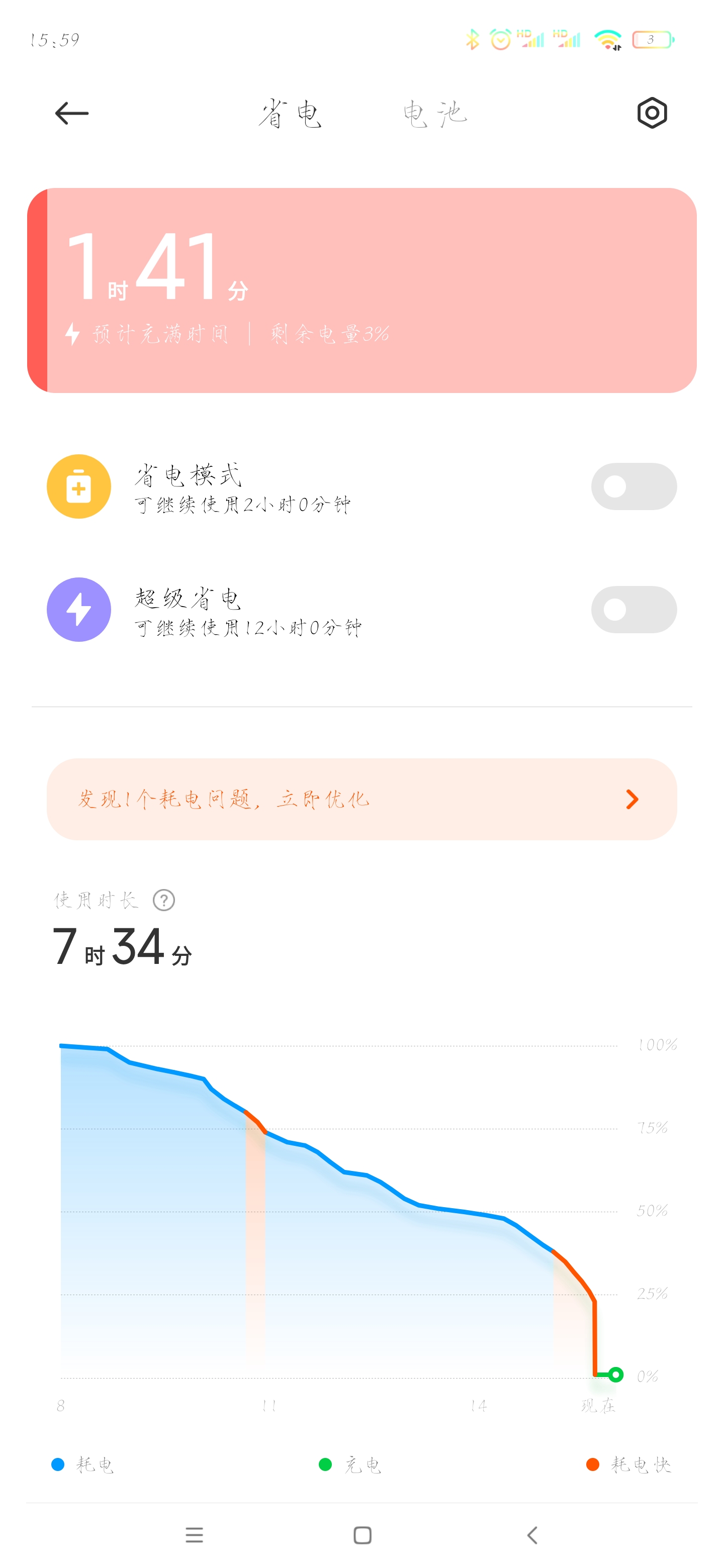Go back using the top-left arrow

pos(72,113)
